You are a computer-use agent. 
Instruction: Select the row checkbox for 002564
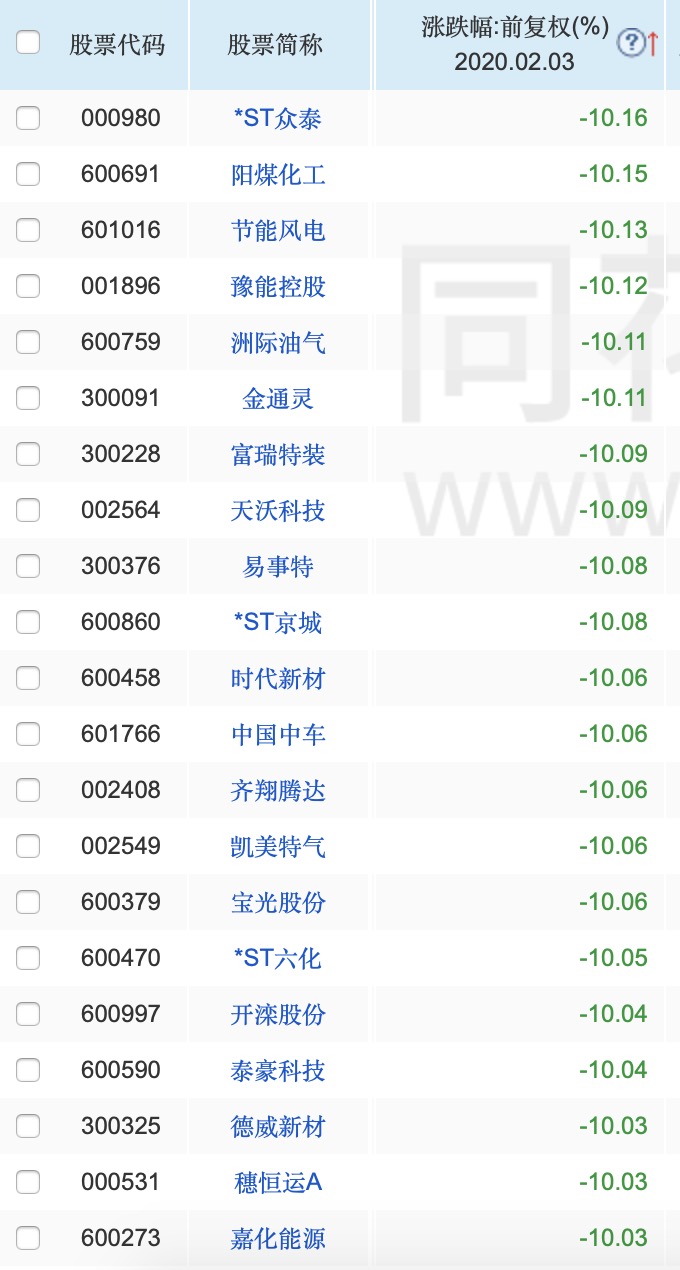(x=28, y=511)
